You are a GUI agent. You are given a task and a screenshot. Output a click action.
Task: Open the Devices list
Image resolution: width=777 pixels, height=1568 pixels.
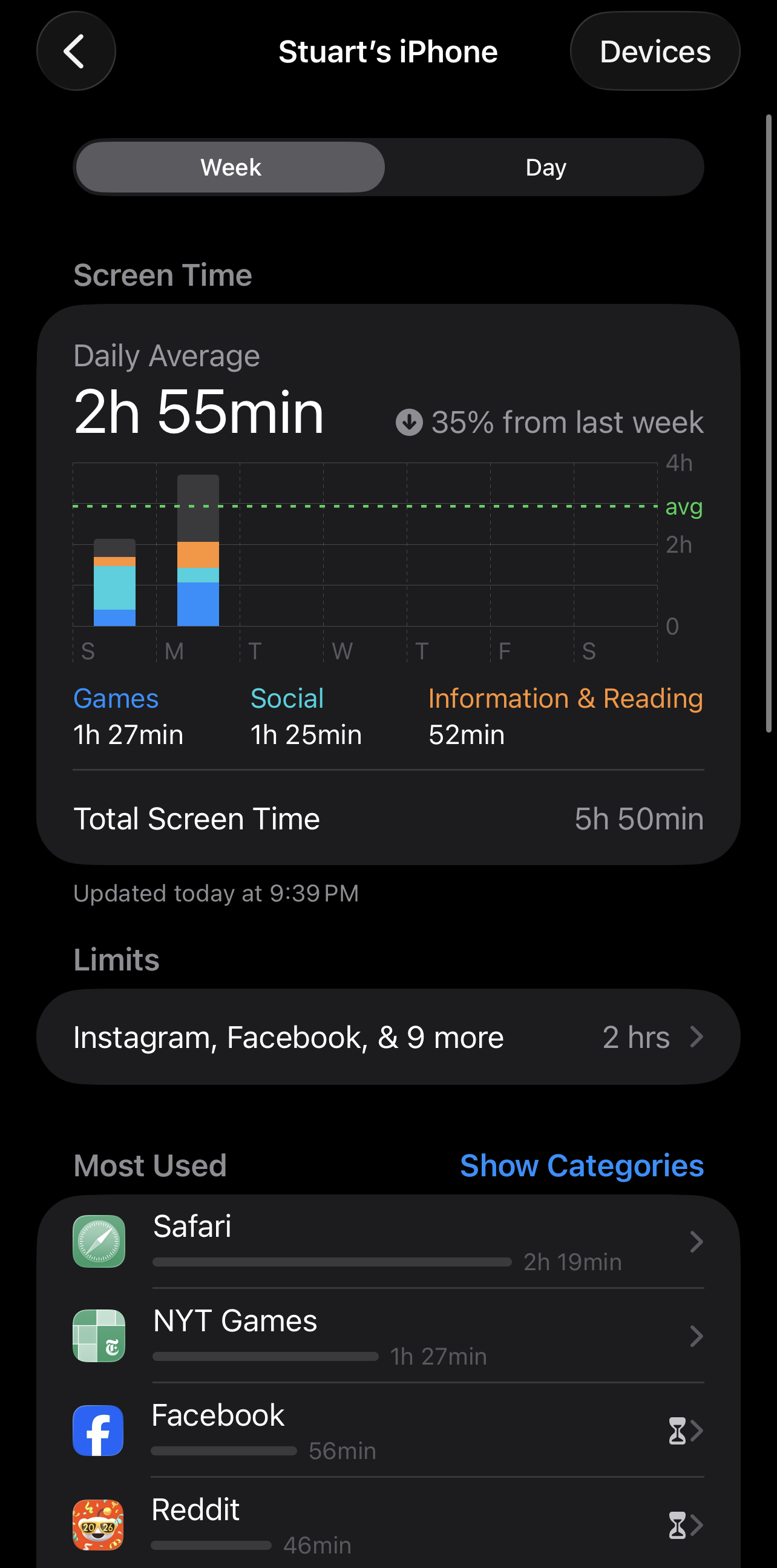[655, 51]
